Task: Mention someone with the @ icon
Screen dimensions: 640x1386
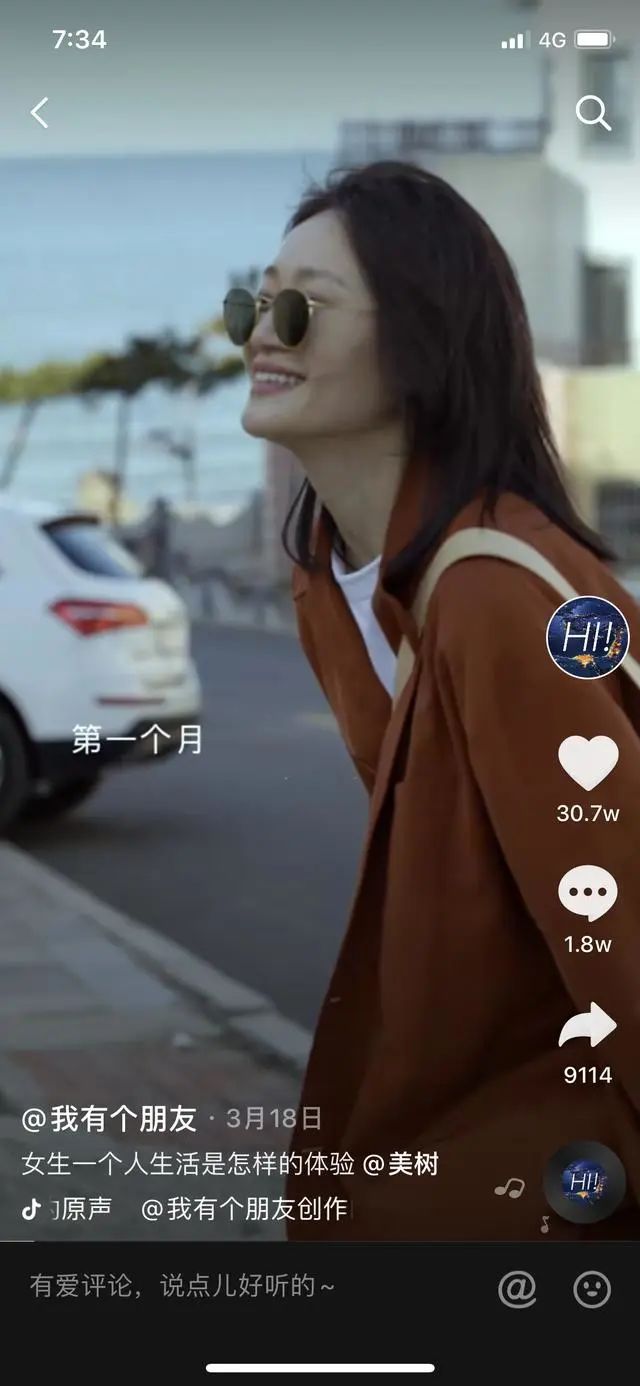Action: 517,1289
